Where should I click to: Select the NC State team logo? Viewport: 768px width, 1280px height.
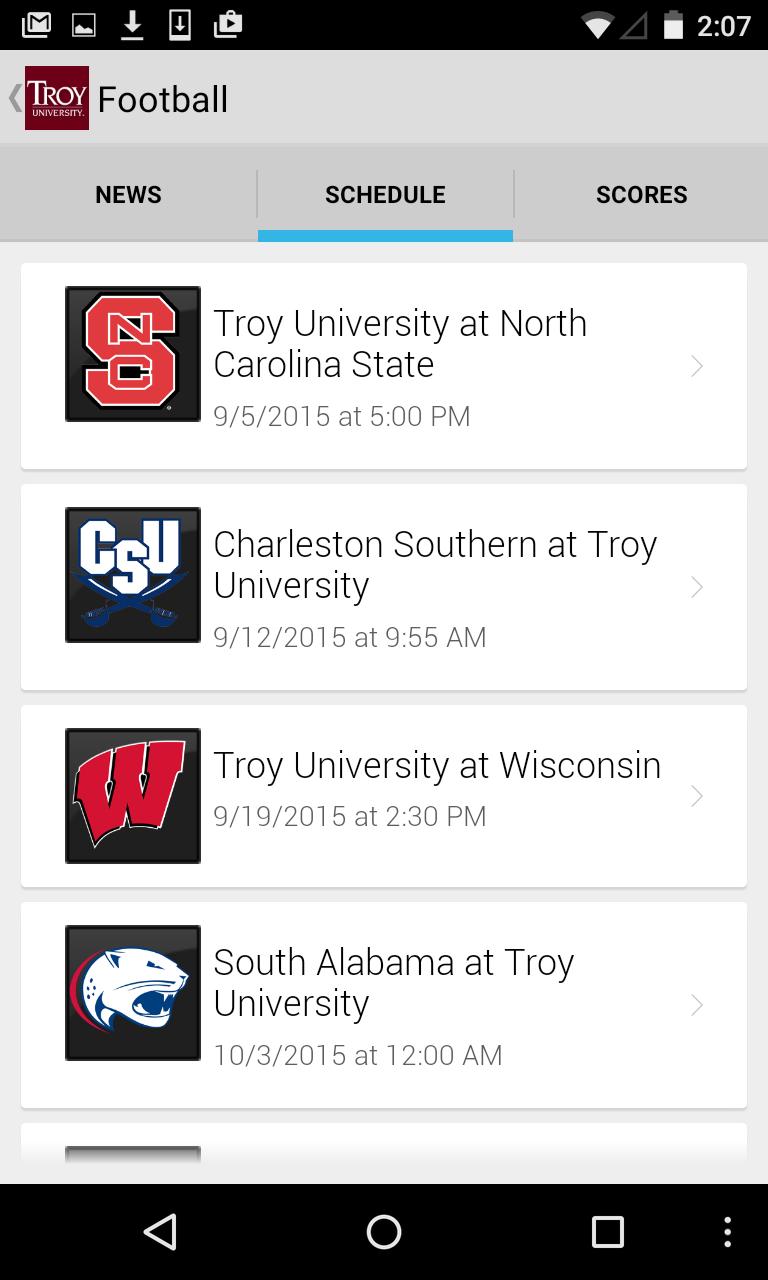tap(133, 353)
